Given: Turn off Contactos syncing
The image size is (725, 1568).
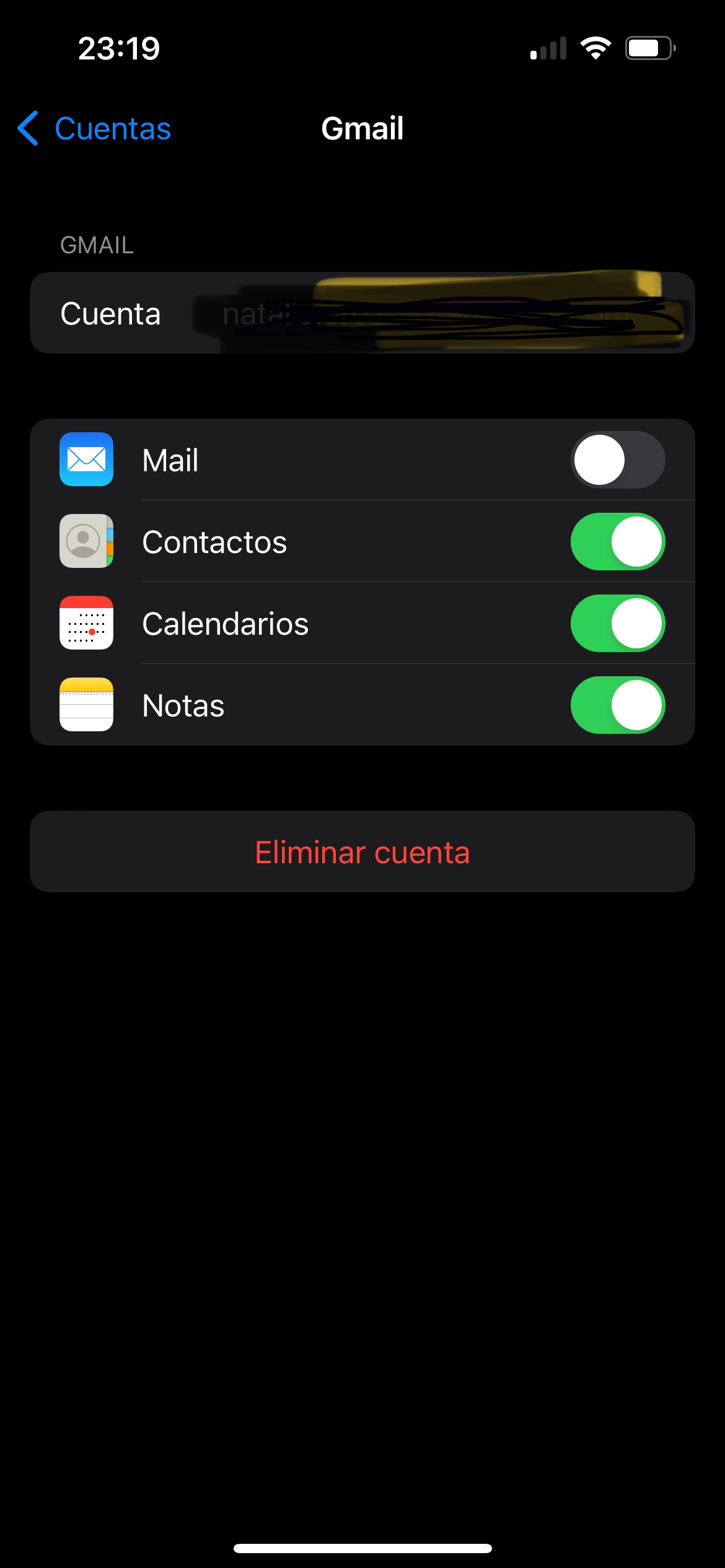Looking at the screenshot, I should coord(617,542).
